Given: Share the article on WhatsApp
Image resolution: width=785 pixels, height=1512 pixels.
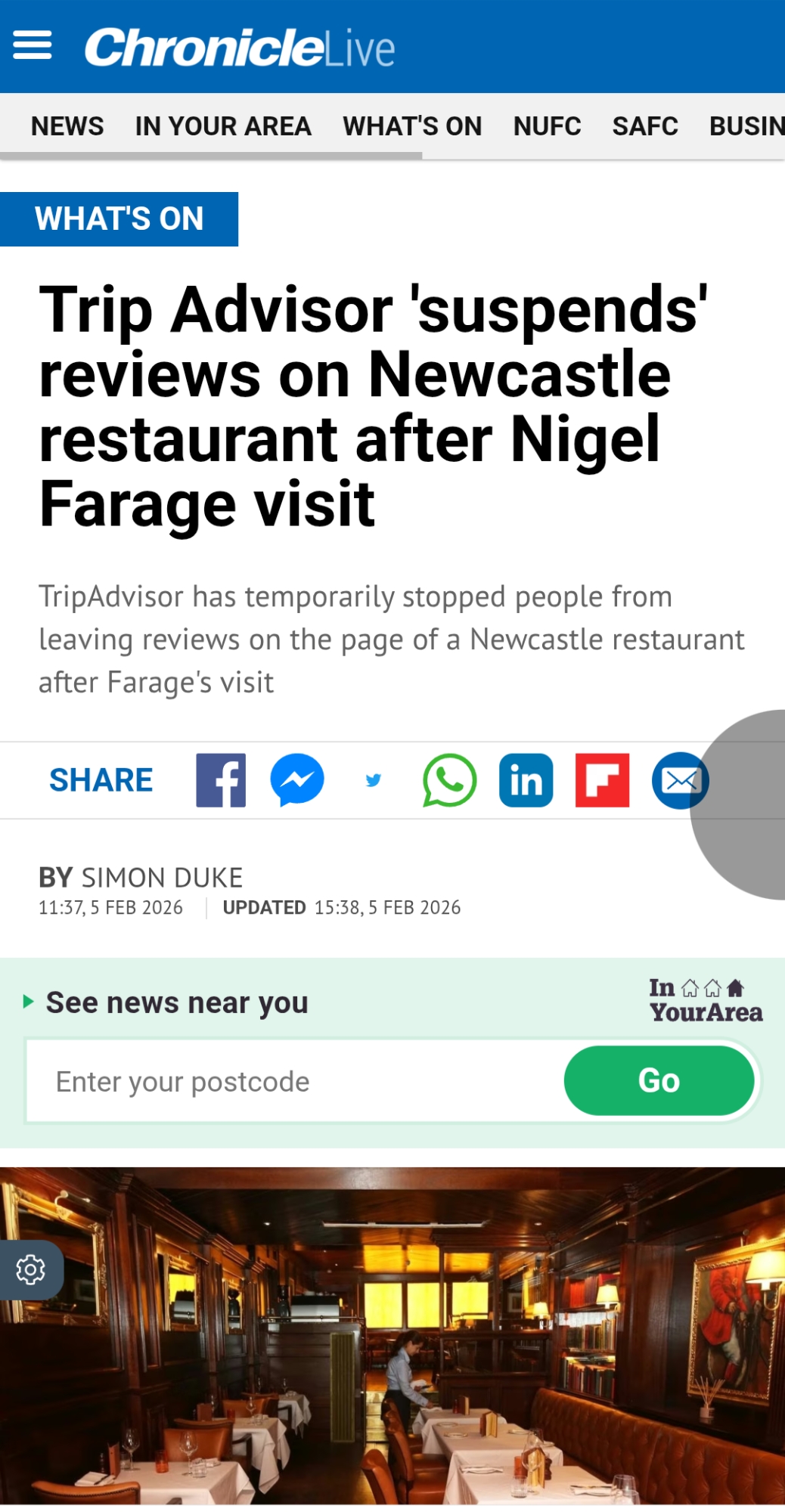Looking at the screenshot, I should tap(450, 780).
